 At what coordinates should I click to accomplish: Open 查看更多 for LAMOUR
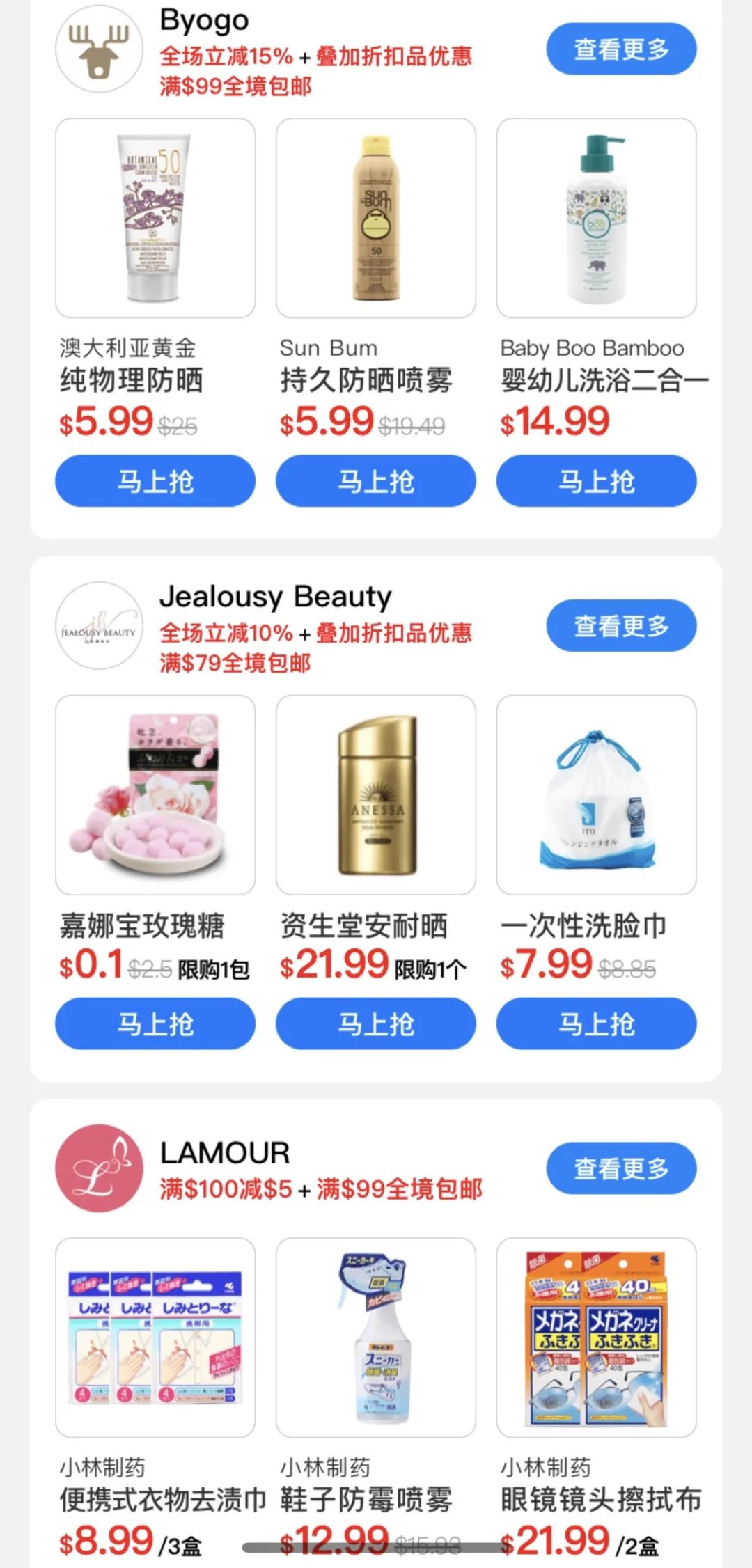point(622,1168)
